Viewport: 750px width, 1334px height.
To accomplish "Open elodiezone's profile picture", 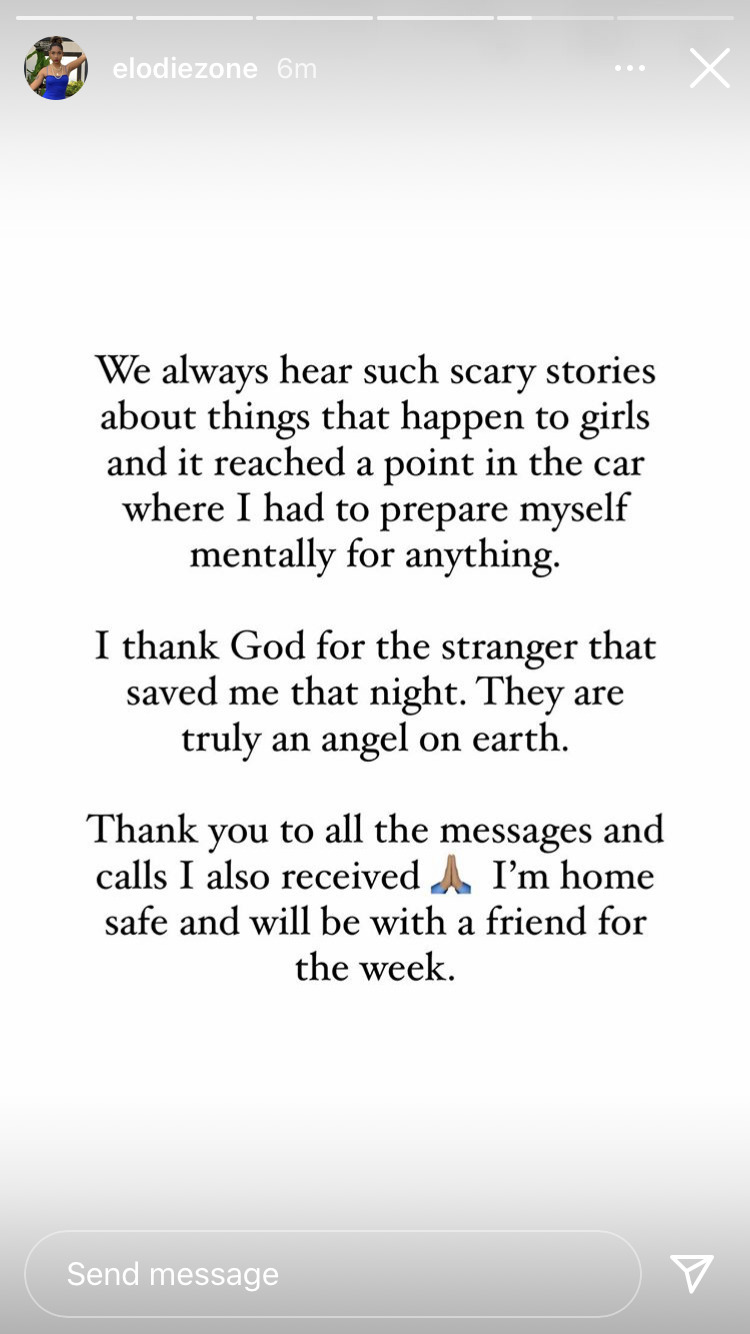I will click(x=56, y=68).
